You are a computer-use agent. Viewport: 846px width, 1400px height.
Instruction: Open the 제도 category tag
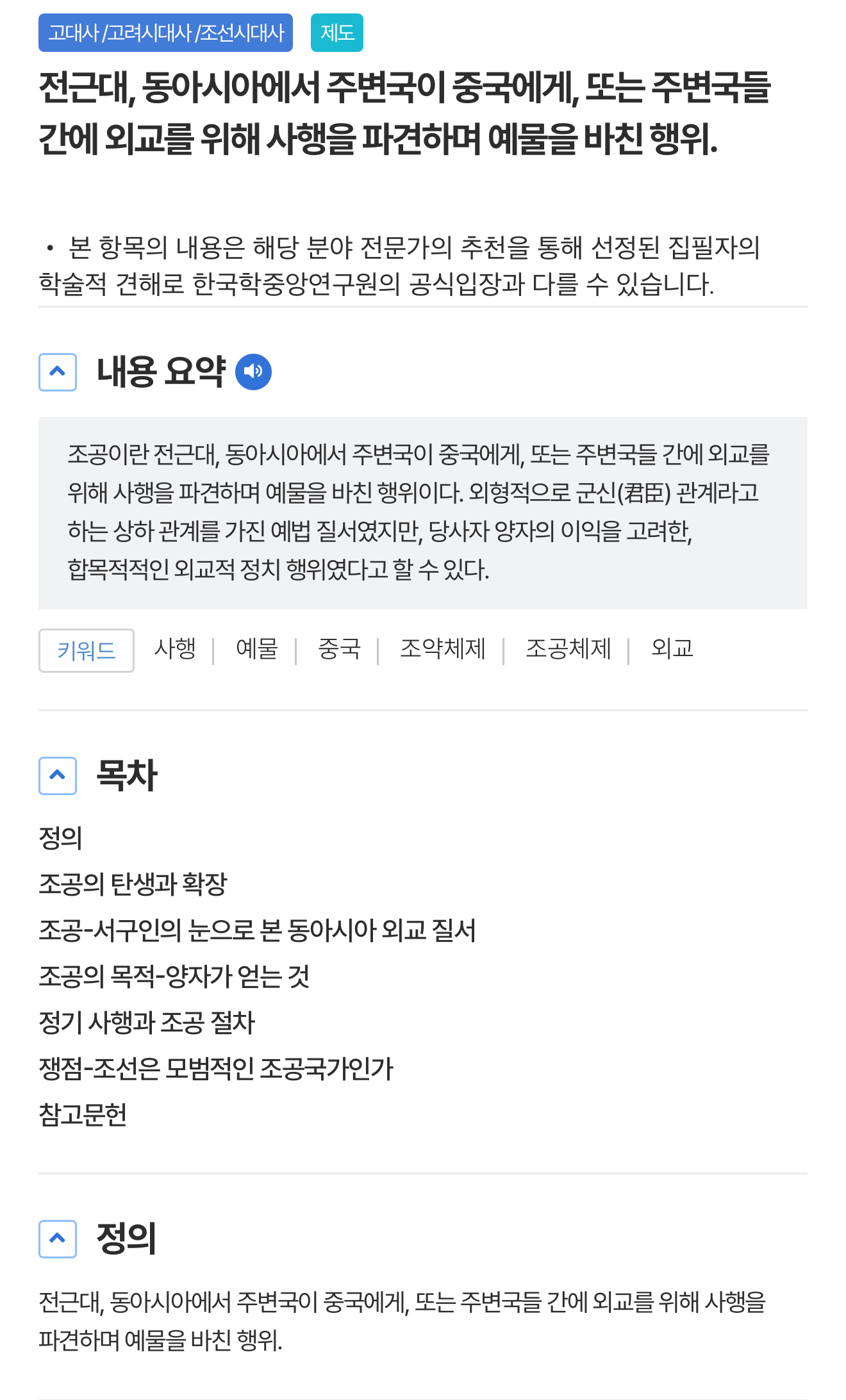coord(337,33)
